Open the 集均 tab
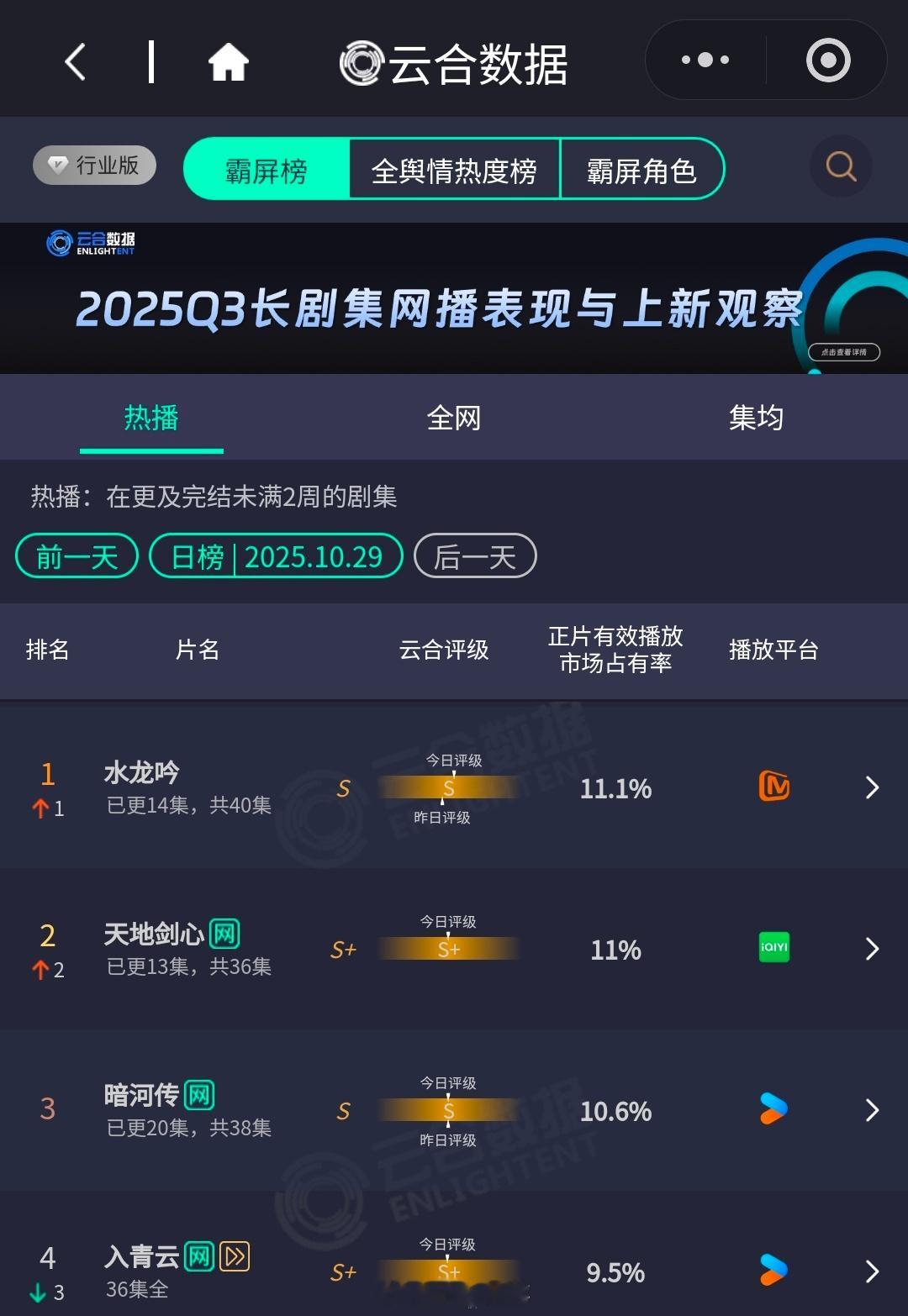908x1316 pixels. point(755,417)
